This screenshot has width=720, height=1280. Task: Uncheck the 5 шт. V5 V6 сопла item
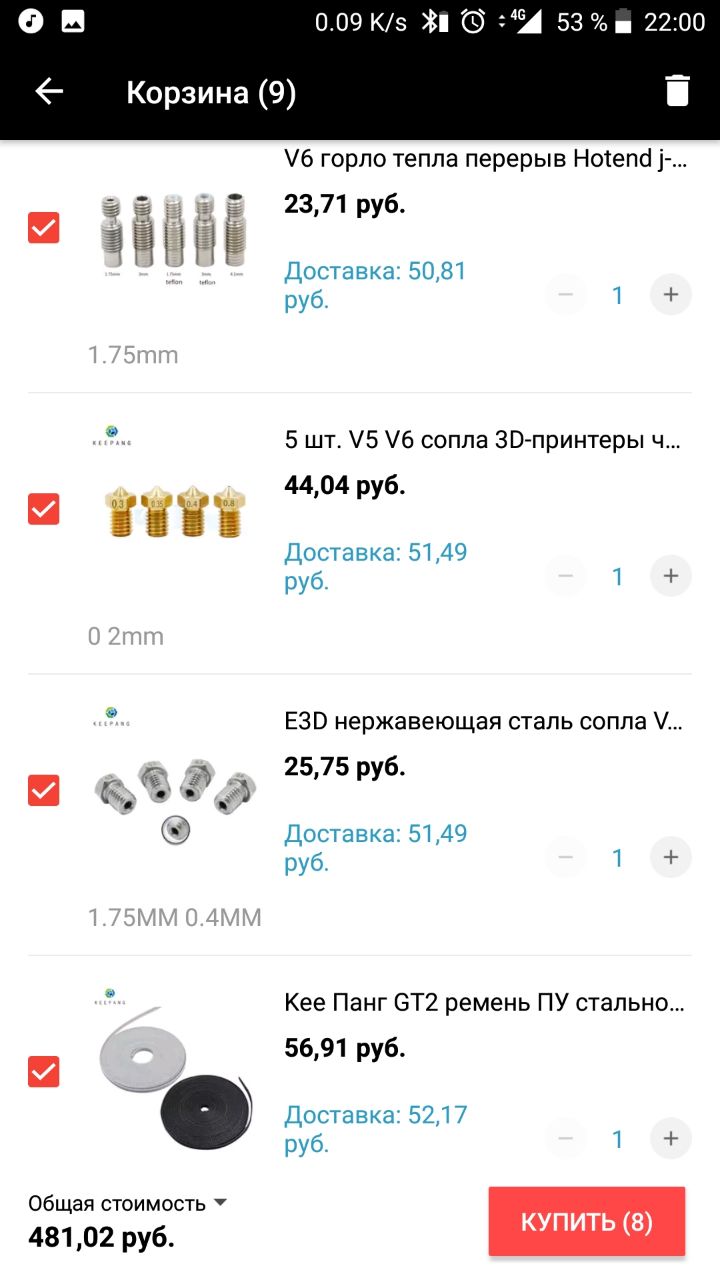43,509
